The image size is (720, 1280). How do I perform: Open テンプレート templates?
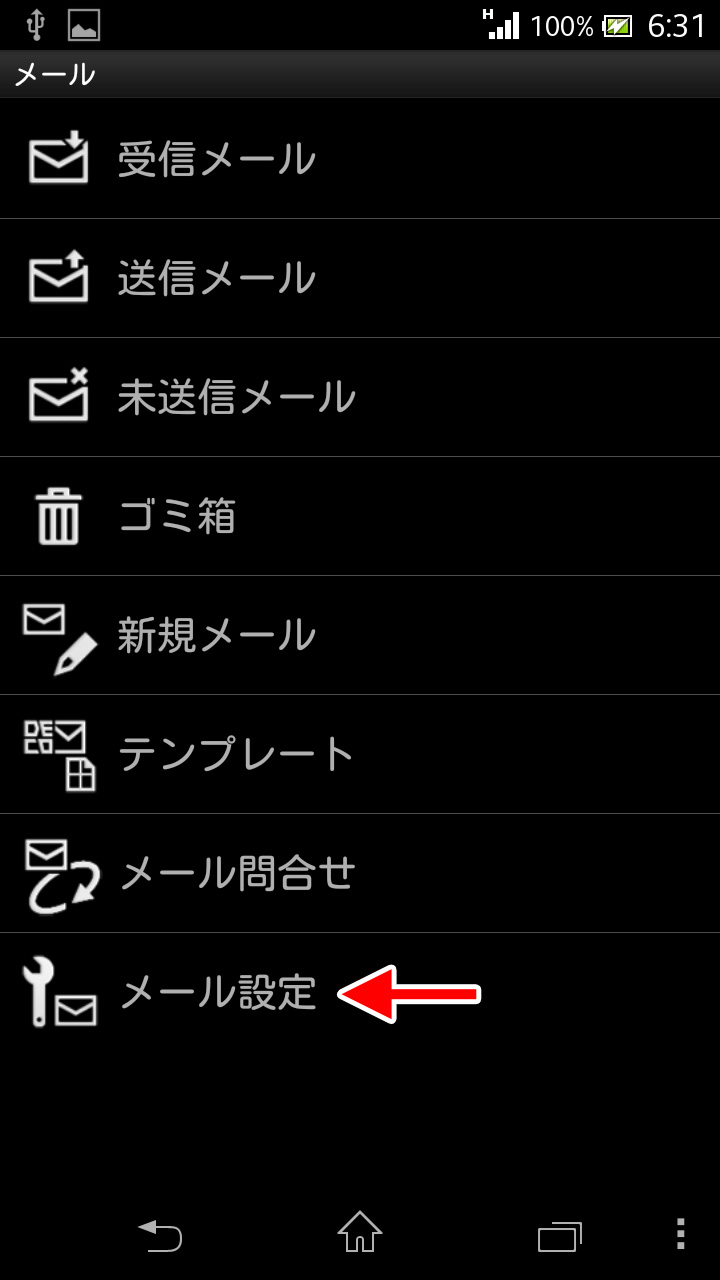click(x=360, y=754)
